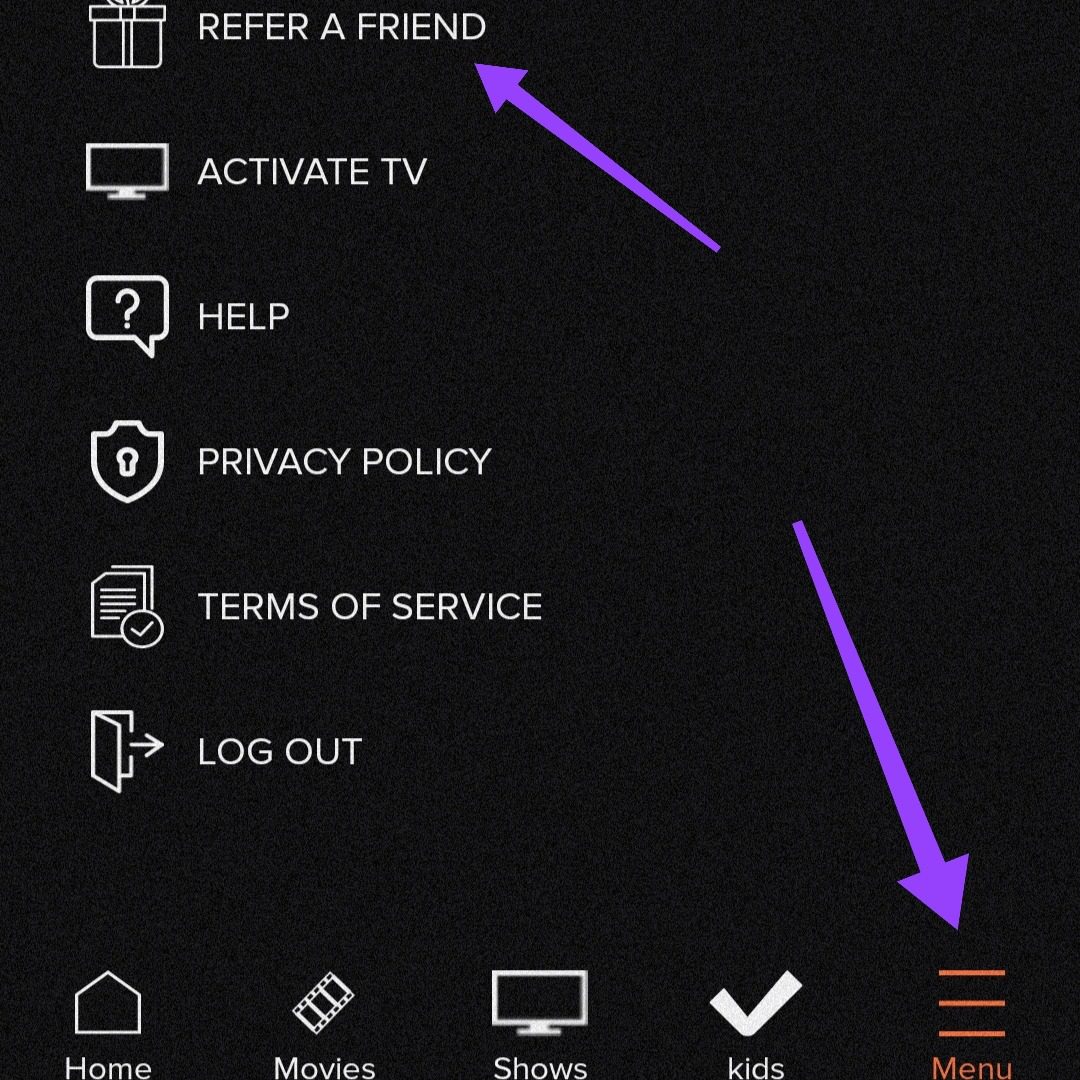
Task: Open the kids tab
Action: (x=756, y=1022)
